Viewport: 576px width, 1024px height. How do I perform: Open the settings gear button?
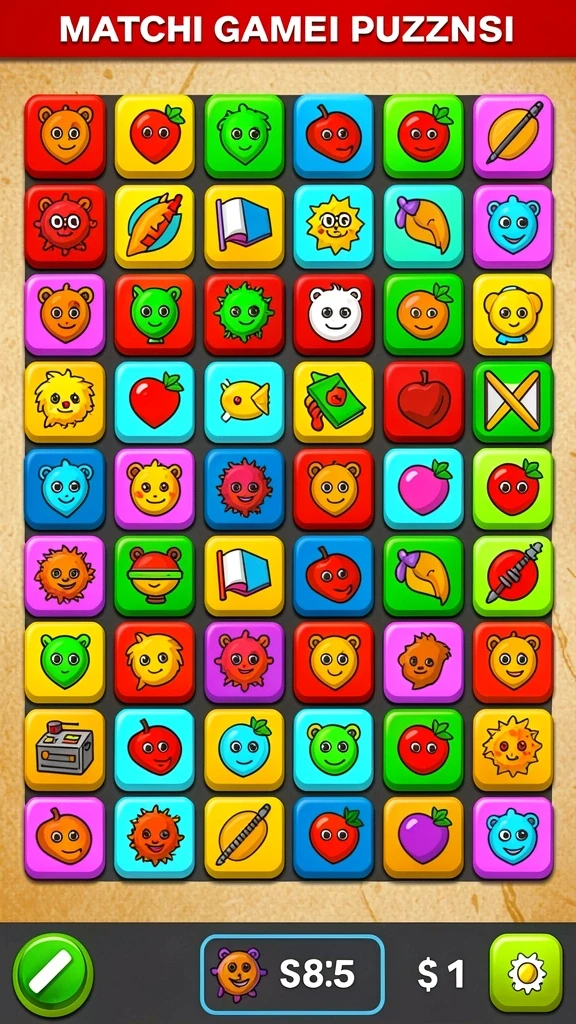526,974
